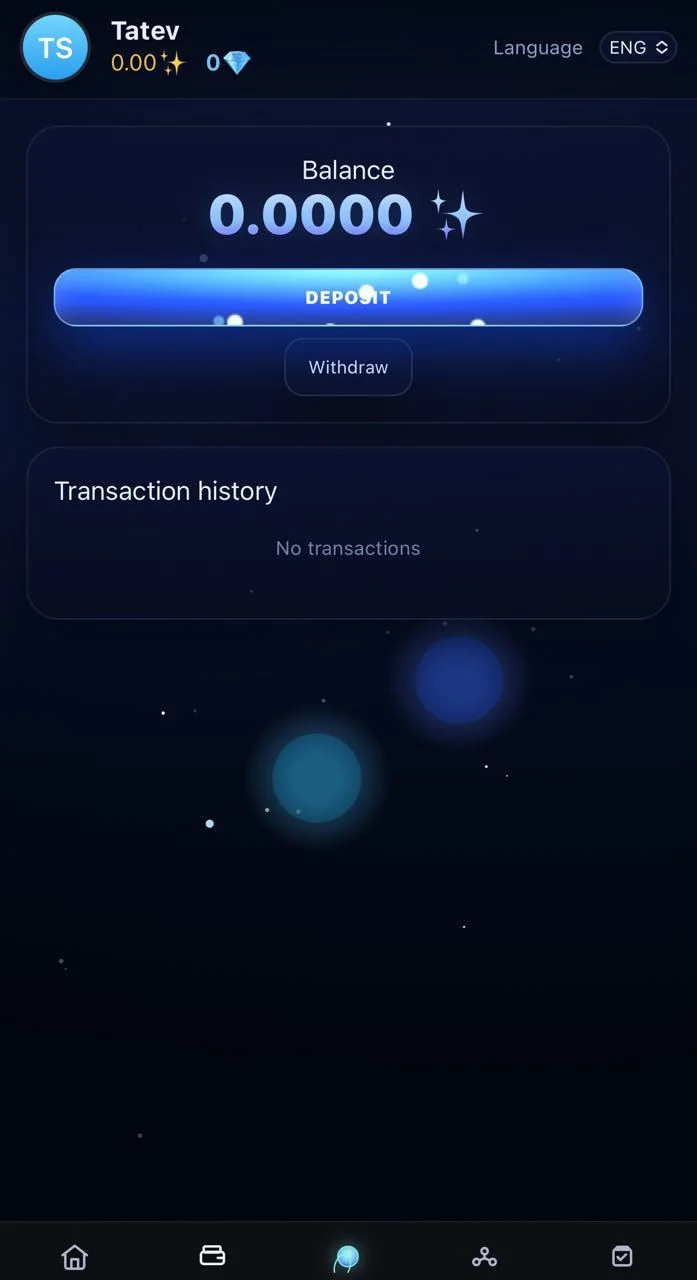The height and width of the screenshot is (1280, 697).
Task: Open the TS profile avatar
Action: click(x=55, y=48)
